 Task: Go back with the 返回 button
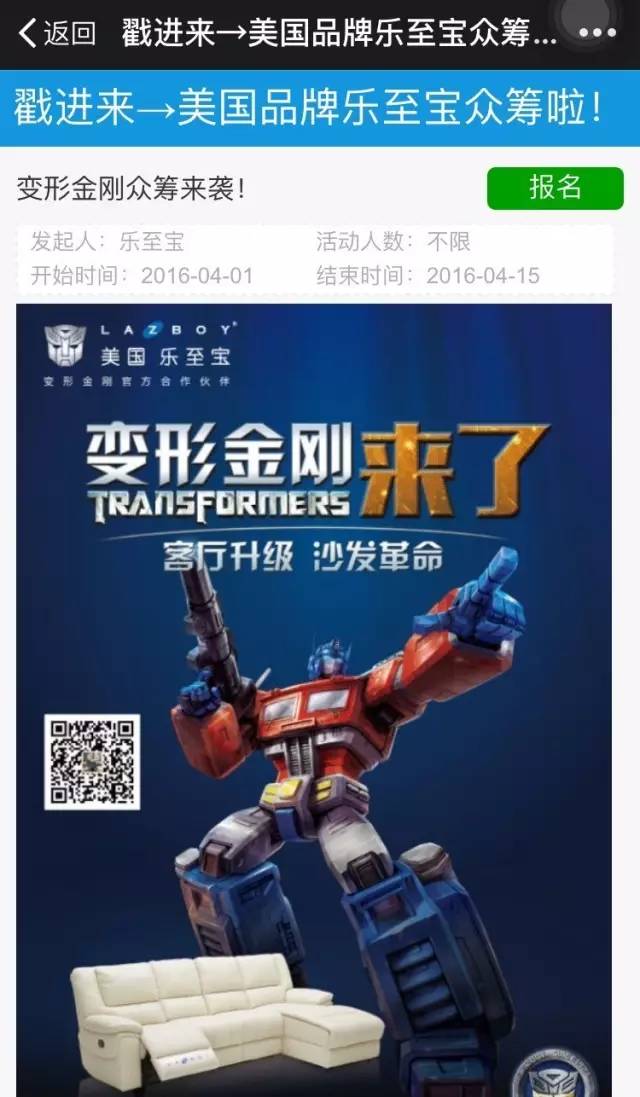point(57,33)
